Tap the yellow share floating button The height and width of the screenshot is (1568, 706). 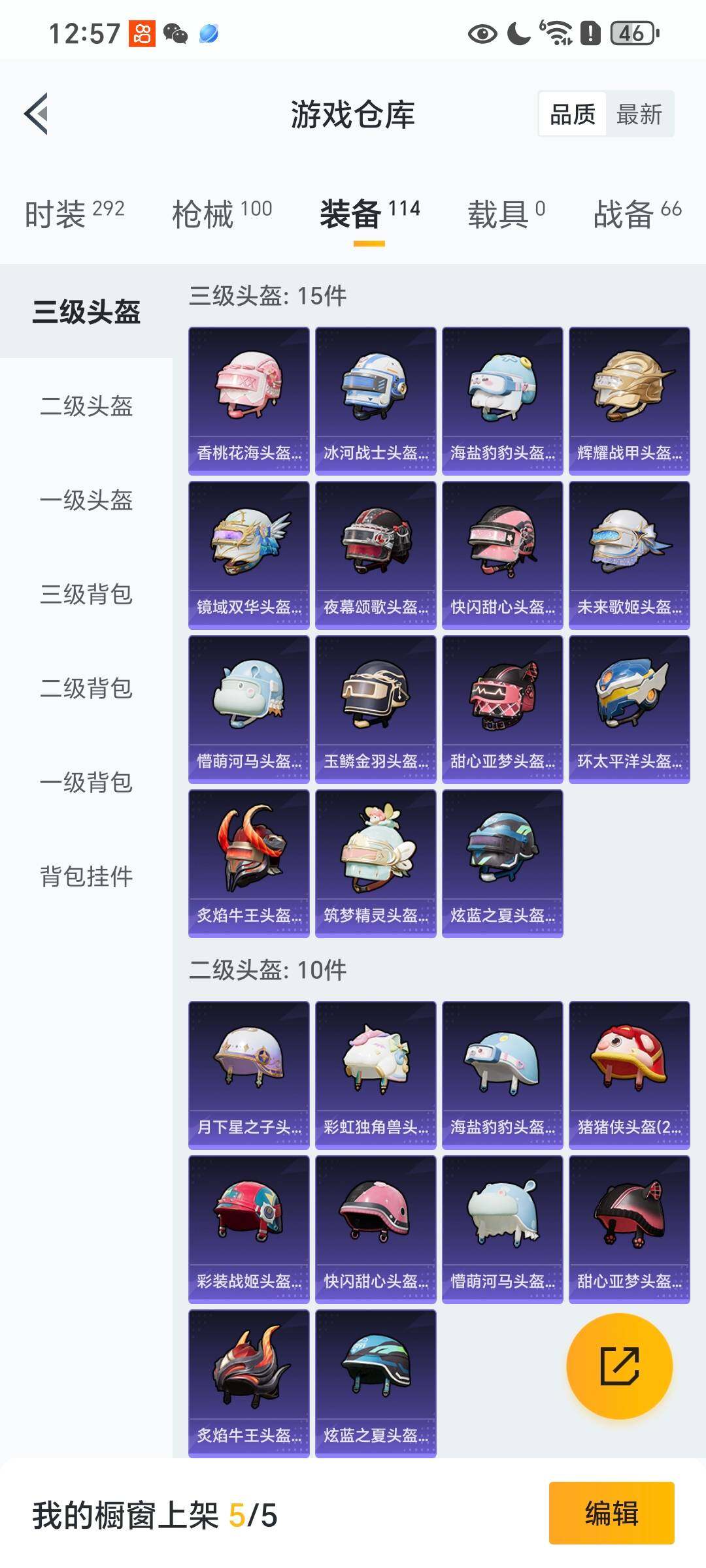coord(619,1366)
